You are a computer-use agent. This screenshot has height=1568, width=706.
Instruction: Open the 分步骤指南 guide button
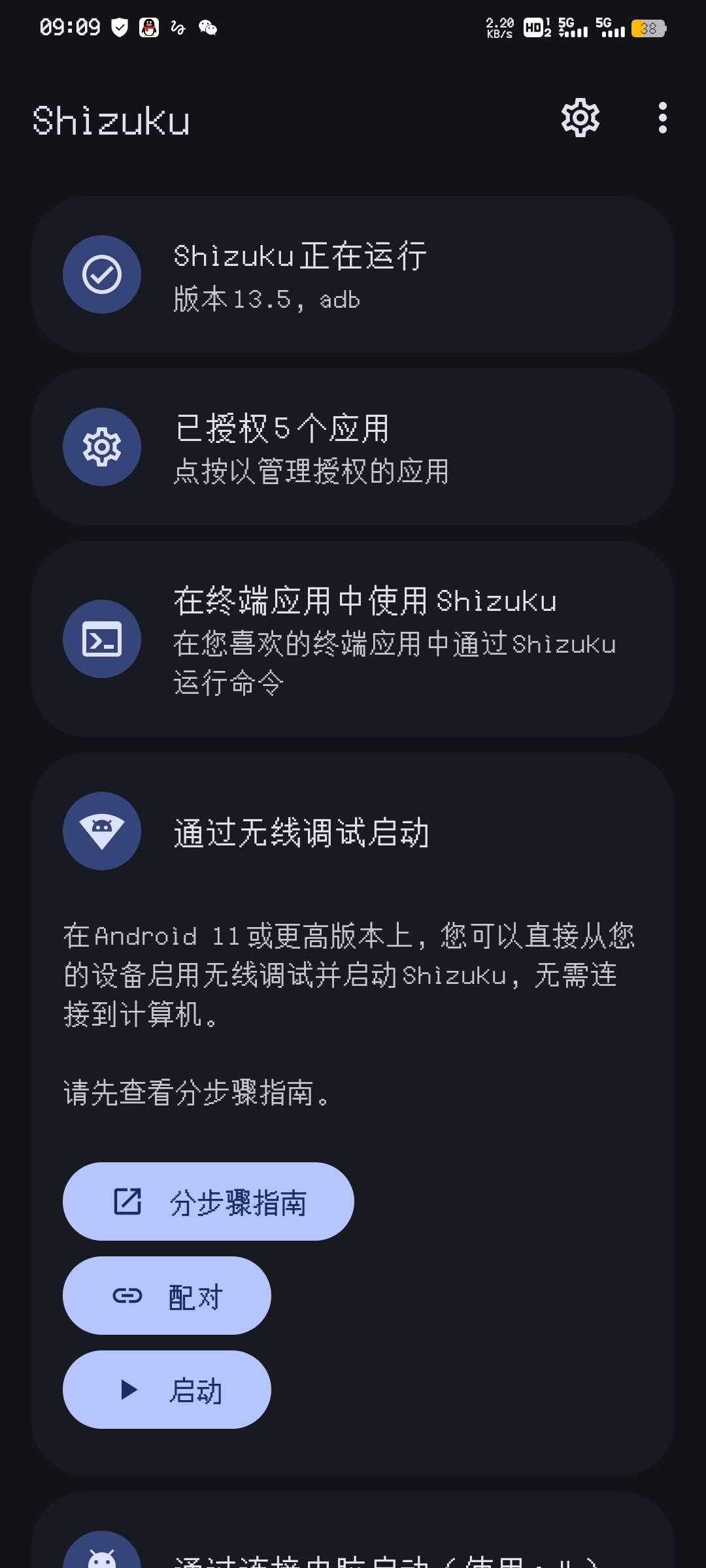[x=208, y=1201]
